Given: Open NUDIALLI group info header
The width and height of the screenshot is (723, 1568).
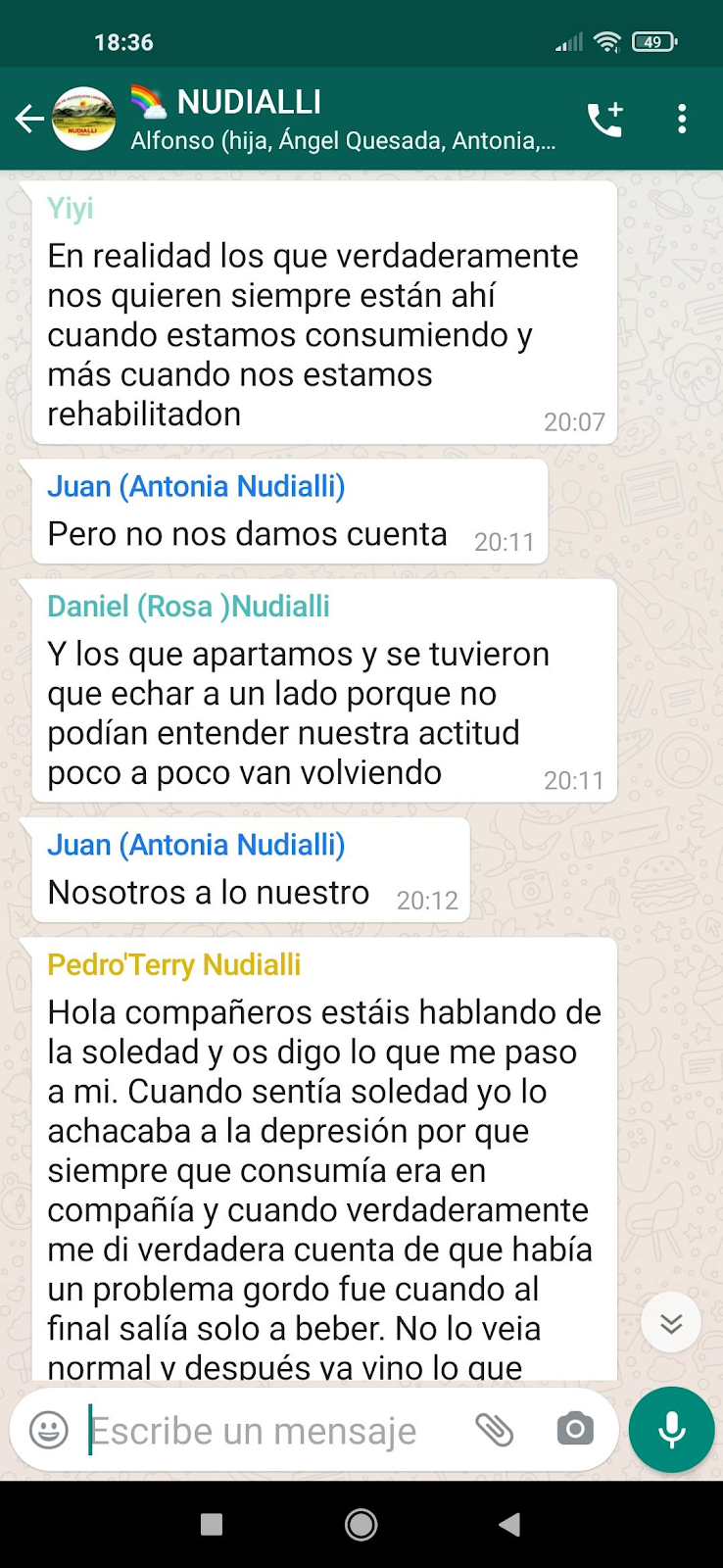Looking at the screenshot, I should pos(343,119).
